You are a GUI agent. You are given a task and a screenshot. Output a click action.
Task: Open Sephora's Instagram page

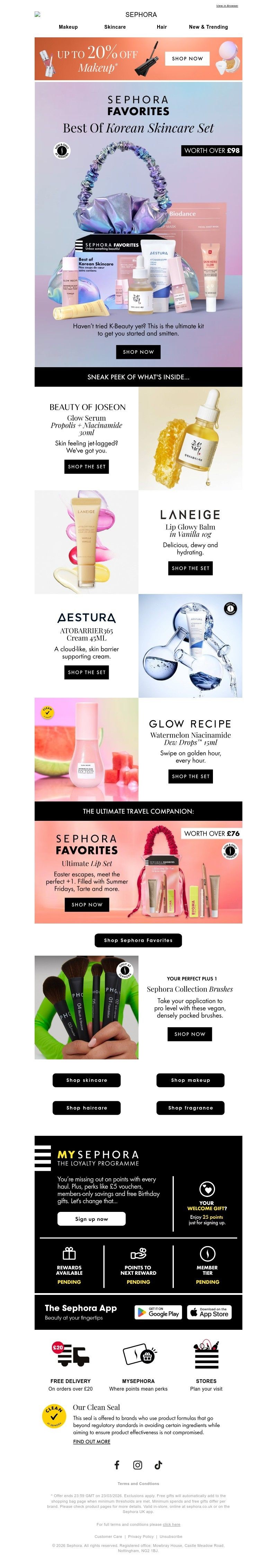138,1465
